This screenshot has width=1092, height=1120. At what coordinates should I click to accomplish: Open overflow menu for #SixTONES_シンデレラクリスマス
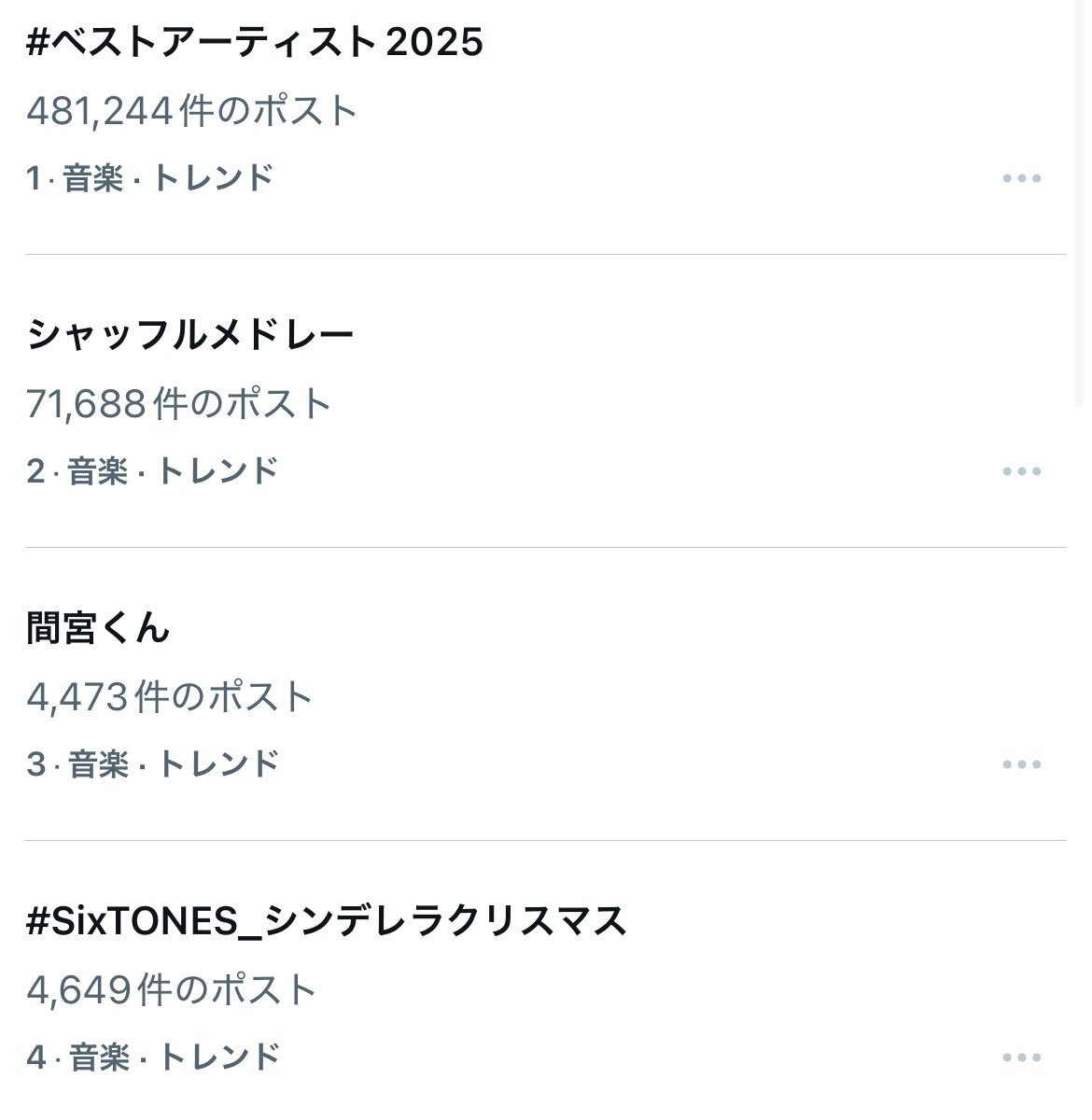pos(1021,1057)
